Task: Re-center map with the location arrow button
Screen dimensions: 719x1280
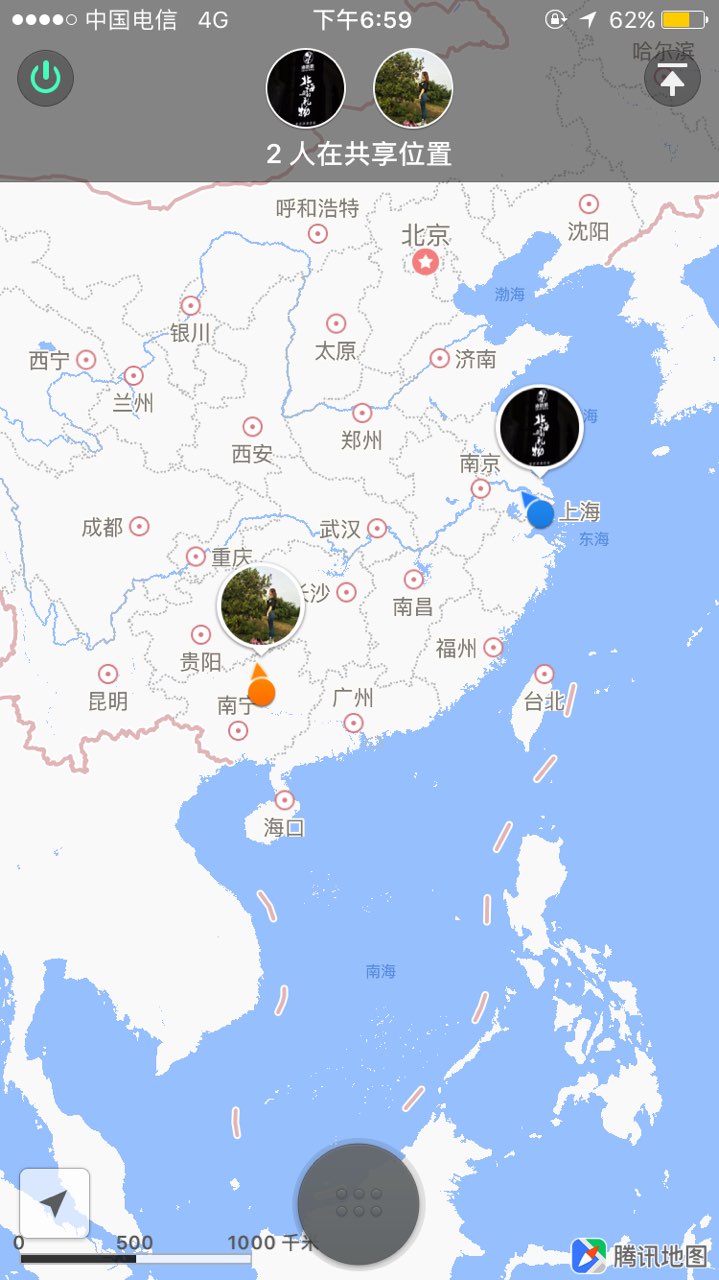Action: coord(55,1202)
